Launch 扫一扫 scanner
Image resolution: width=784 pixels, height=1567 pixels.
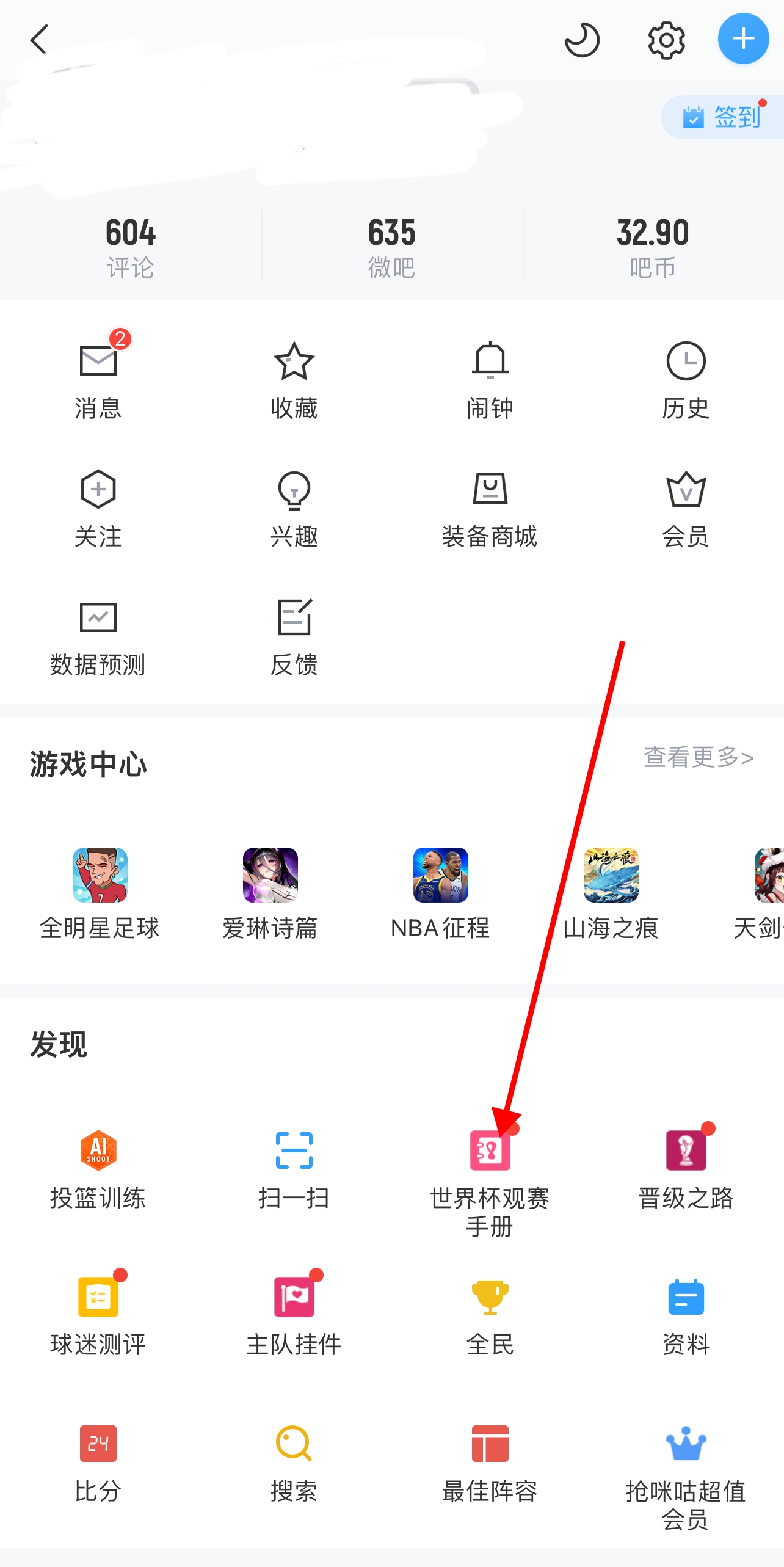pos(294,1168)
